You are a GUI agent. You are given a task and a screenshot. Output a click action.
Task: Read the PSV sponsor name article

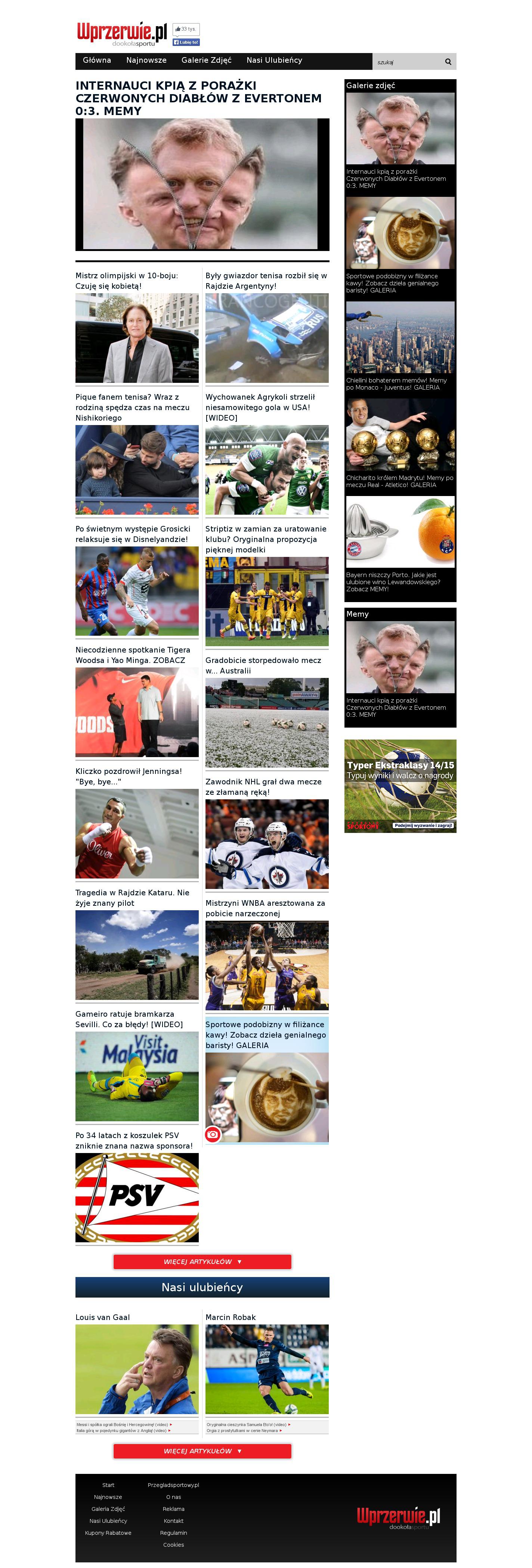point(134,1140)
